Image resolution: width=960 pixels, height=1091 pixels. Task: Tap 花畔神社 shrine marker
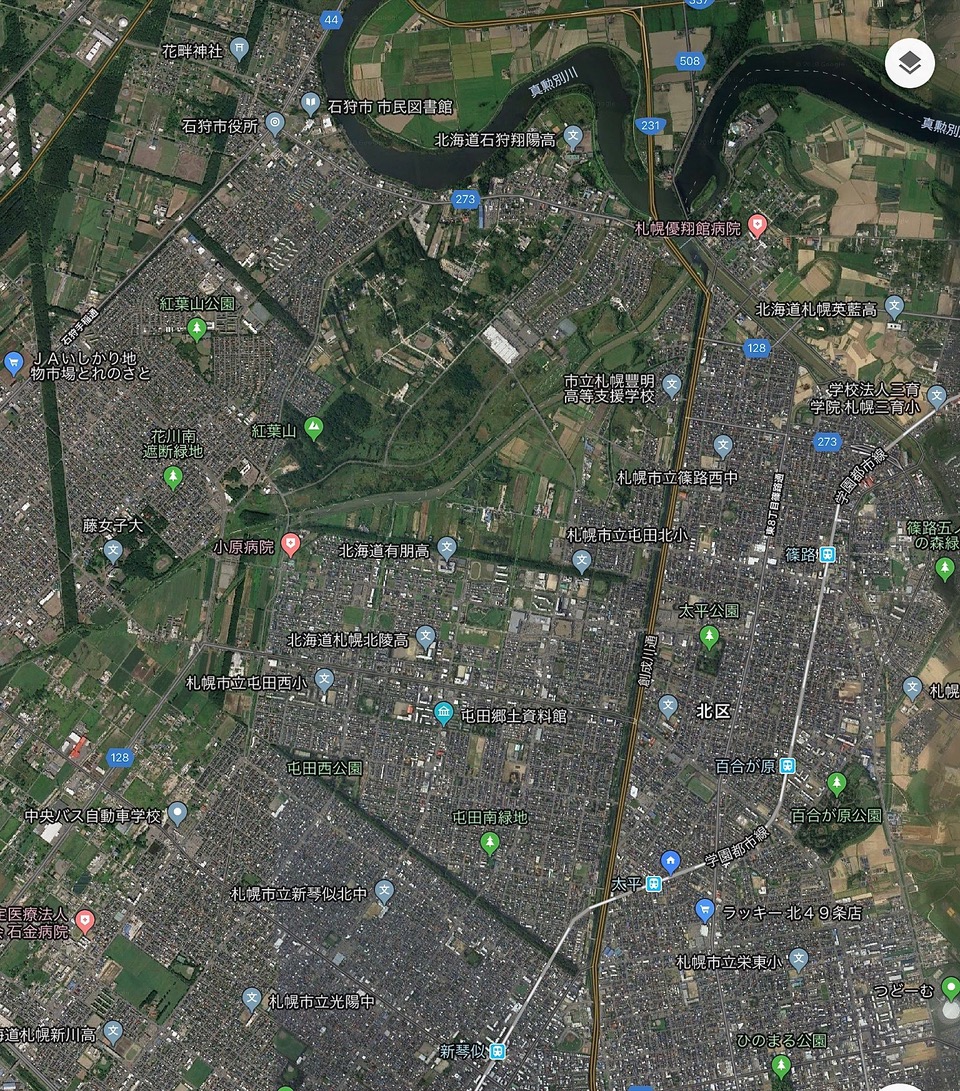(239, 48)
